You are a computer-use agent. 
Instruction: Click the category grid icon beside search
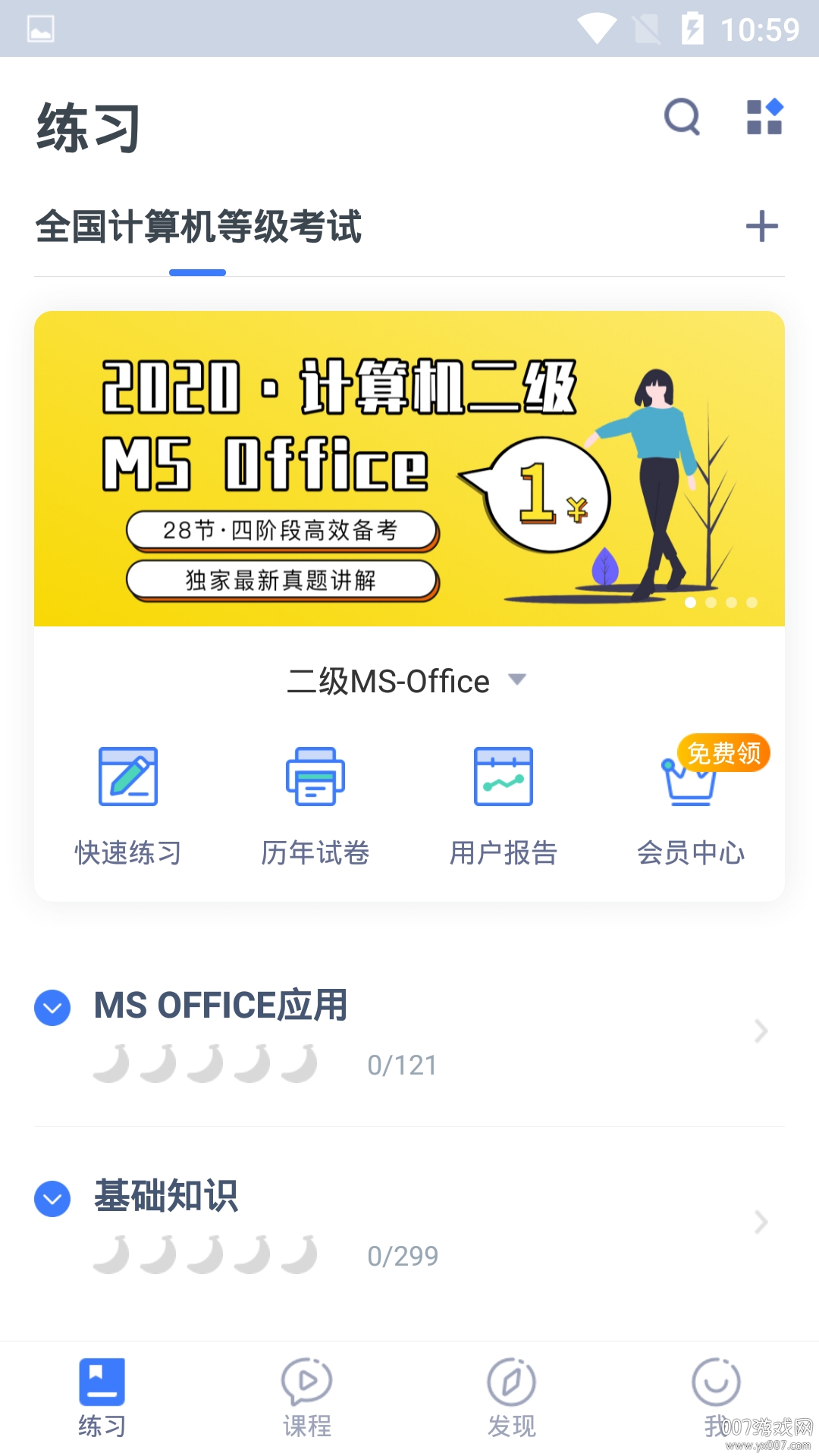tap(764, 118)
